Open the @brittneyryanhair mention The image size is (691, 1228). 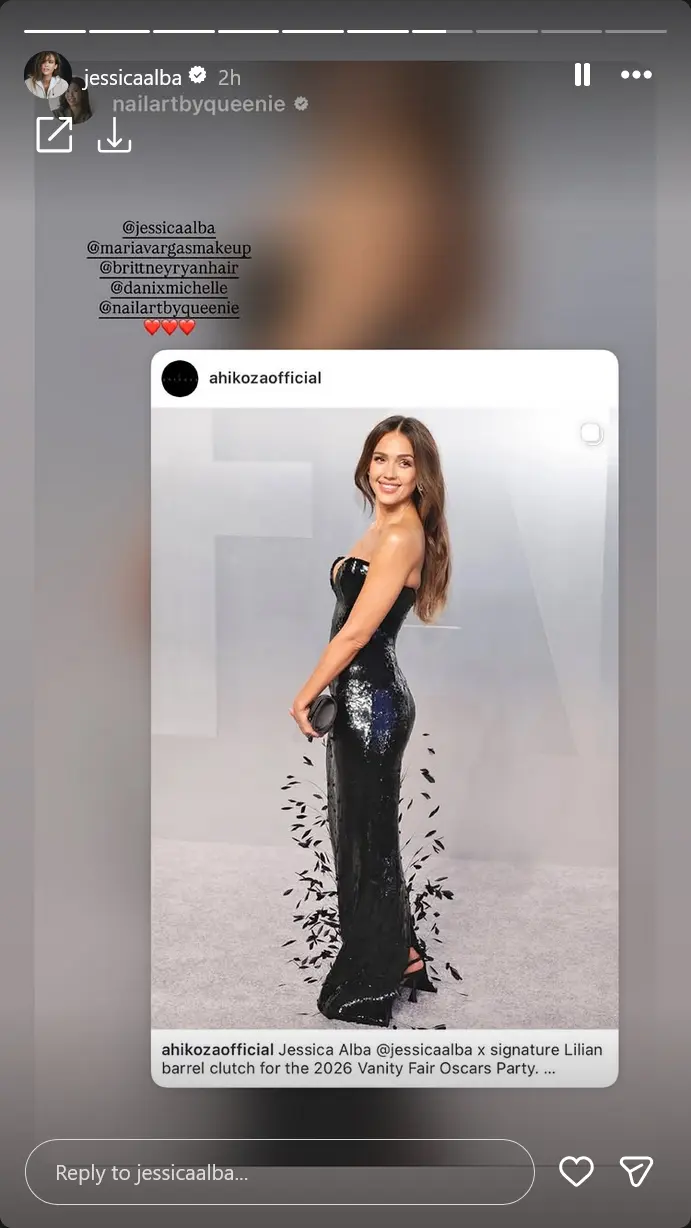click(168, 268)
